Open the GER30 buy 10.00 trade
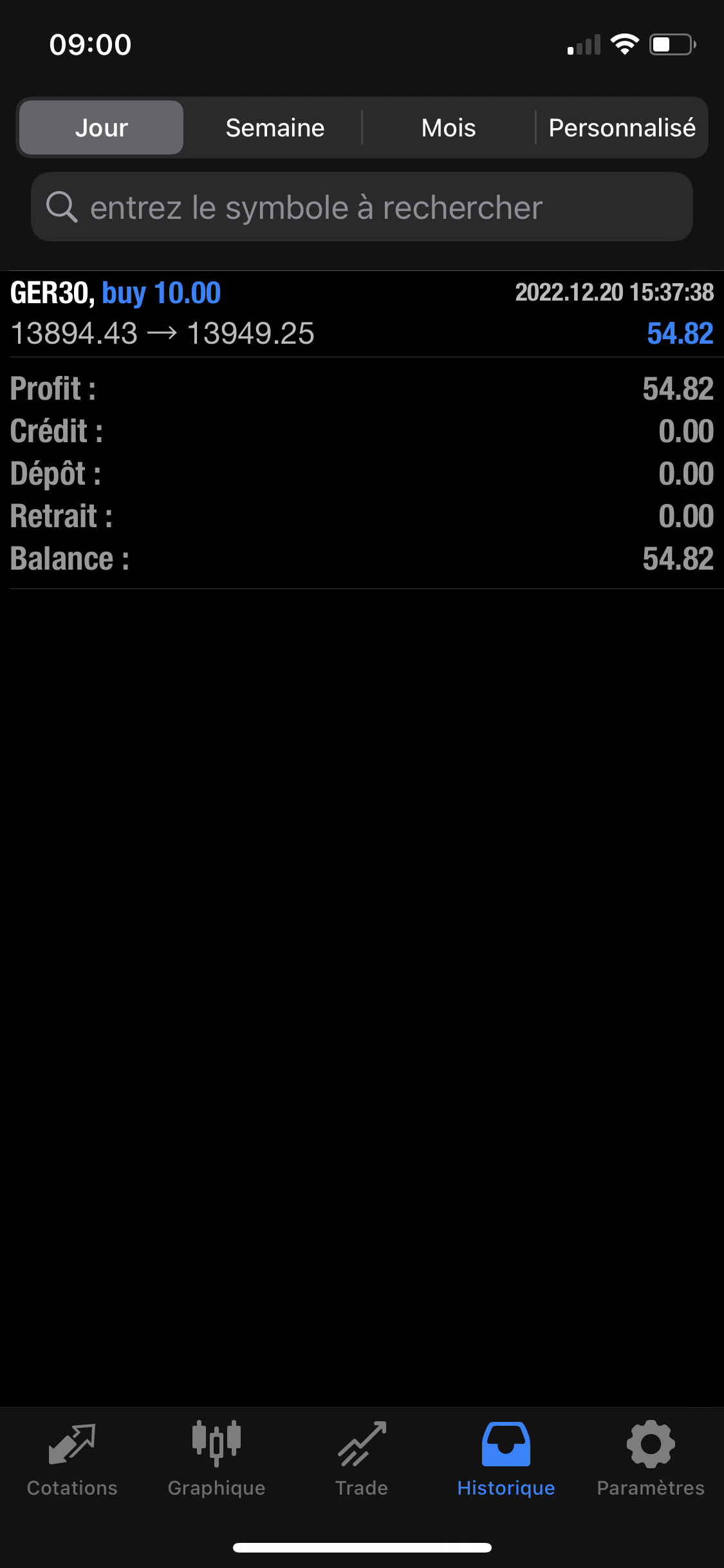Viewport: 724px width, 1568px height. [x=362, y=313]
